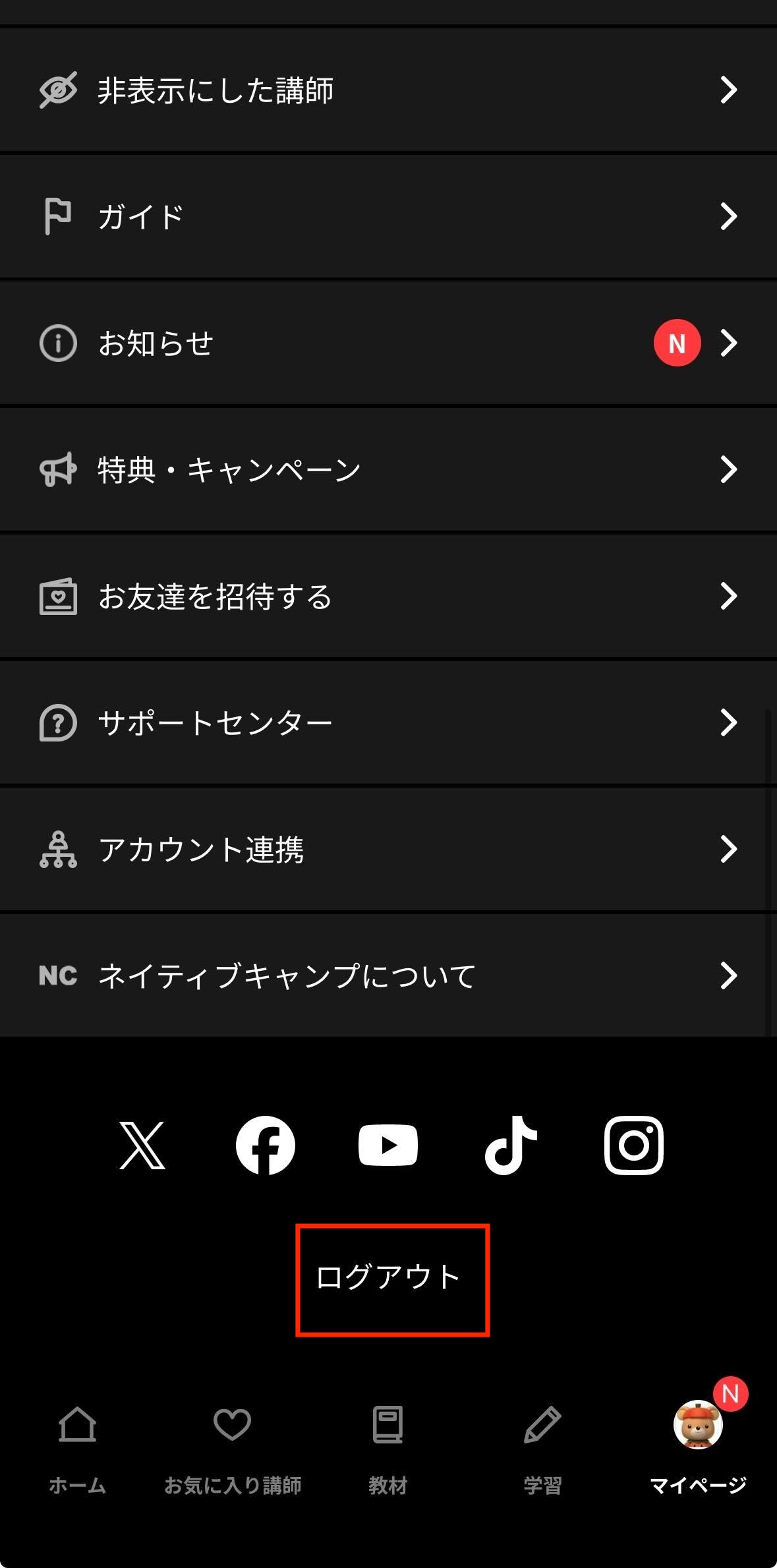Viewport: 777px width, 1568px height.
Task: Open サポートセンター row
Action: [x=388, y=722]
